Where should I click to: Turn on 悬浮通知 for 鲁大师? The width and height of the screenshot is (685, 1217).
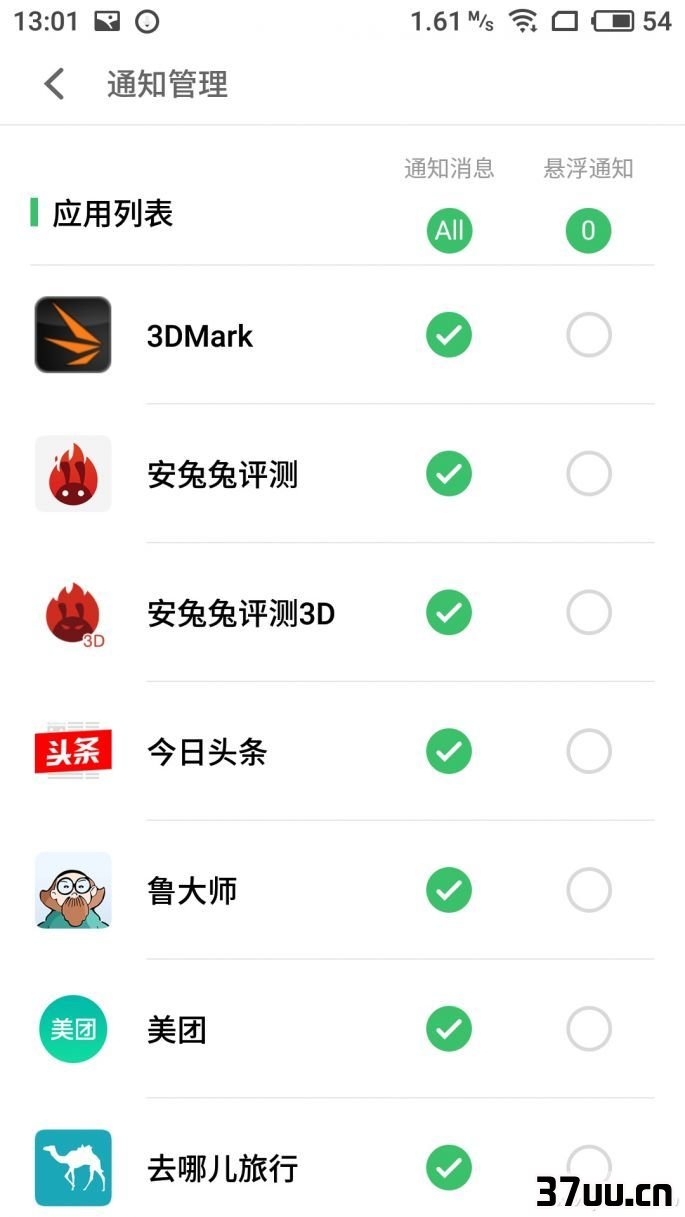[588, 890]
